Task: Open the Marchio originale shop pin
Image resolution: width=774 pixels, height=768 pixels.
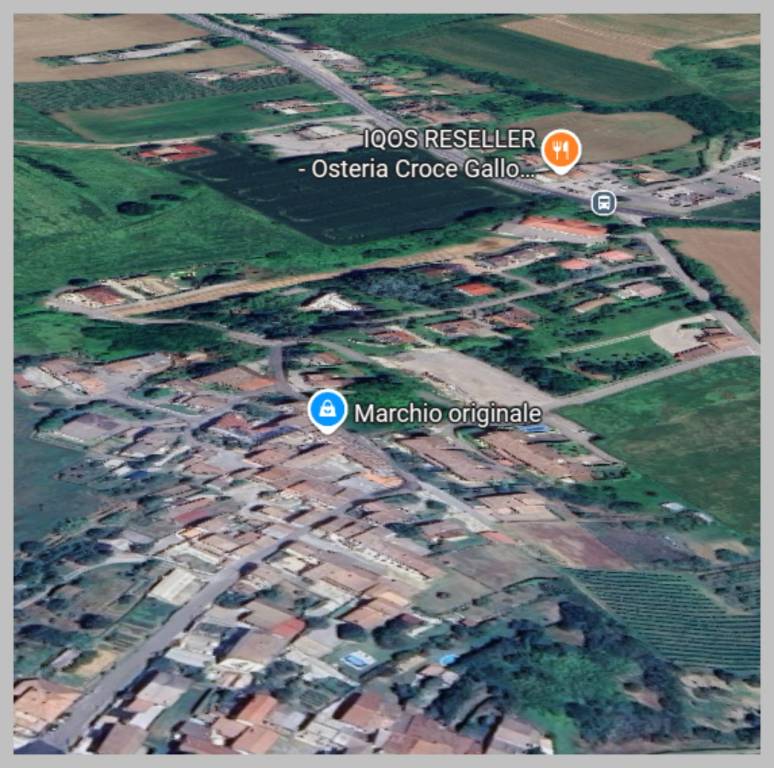Action: (x=327, y=410)
